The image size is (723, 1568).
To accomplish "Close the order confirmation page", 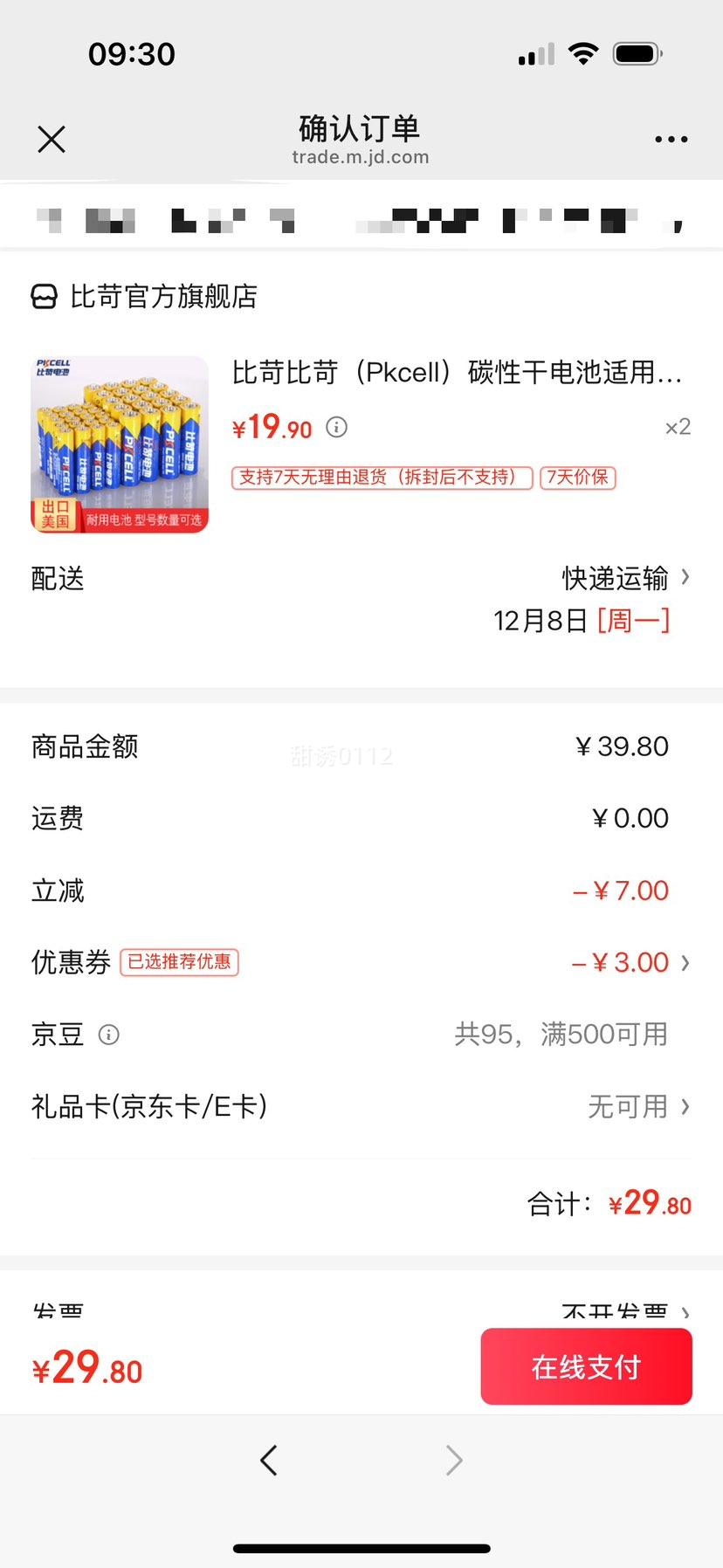I will [52, 139].
